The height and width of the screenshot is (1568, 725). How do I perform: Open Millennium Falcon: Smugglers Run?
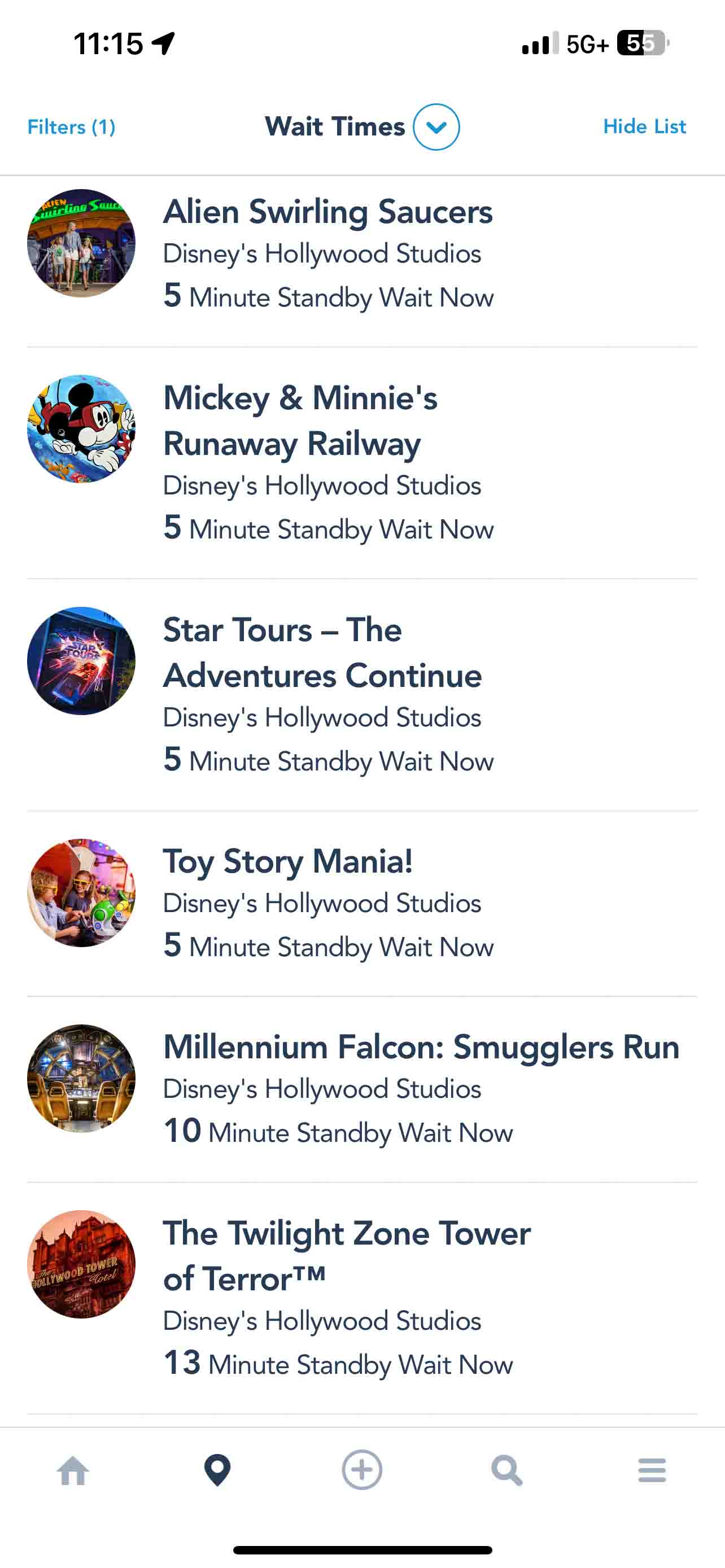pos(362,1089)
